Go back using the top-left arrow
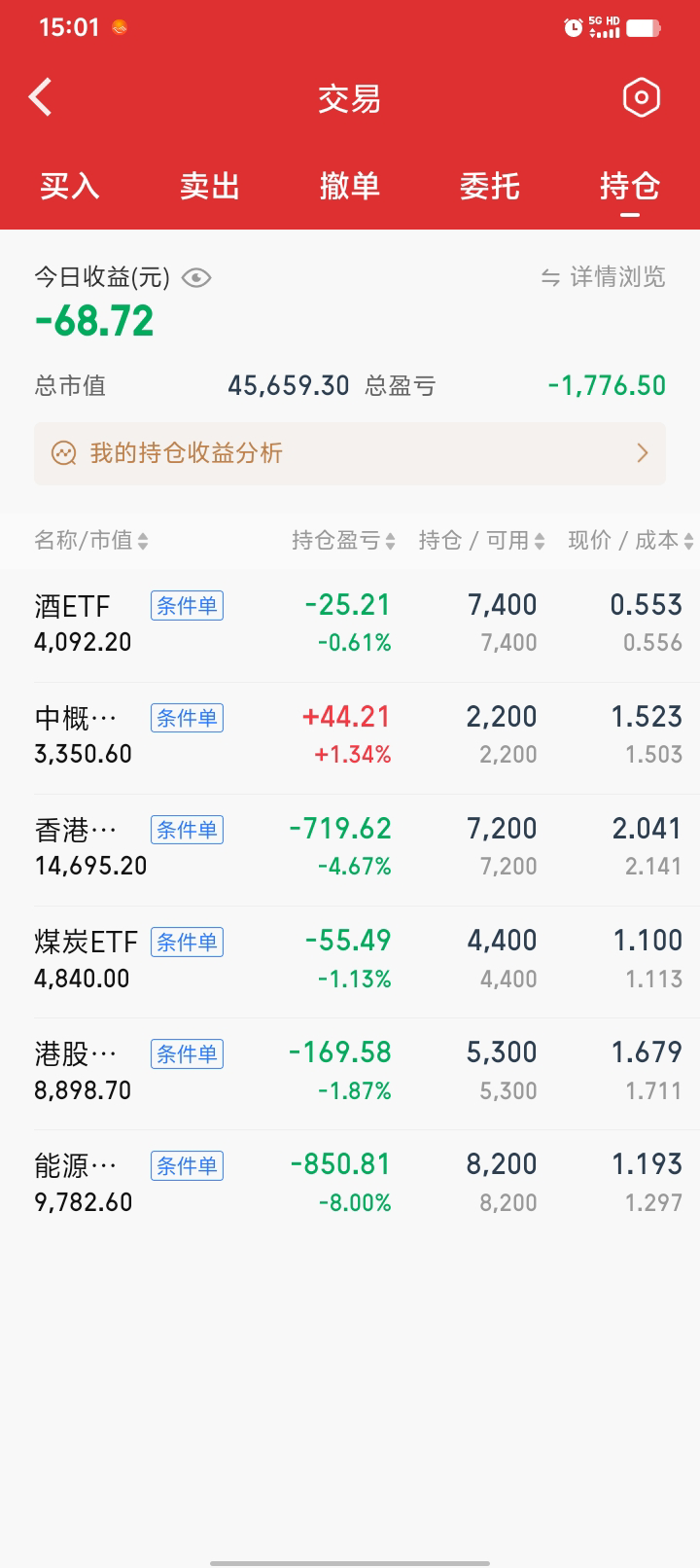Image resolution: width=700 pixels, height=1568 pixels. 41,97
